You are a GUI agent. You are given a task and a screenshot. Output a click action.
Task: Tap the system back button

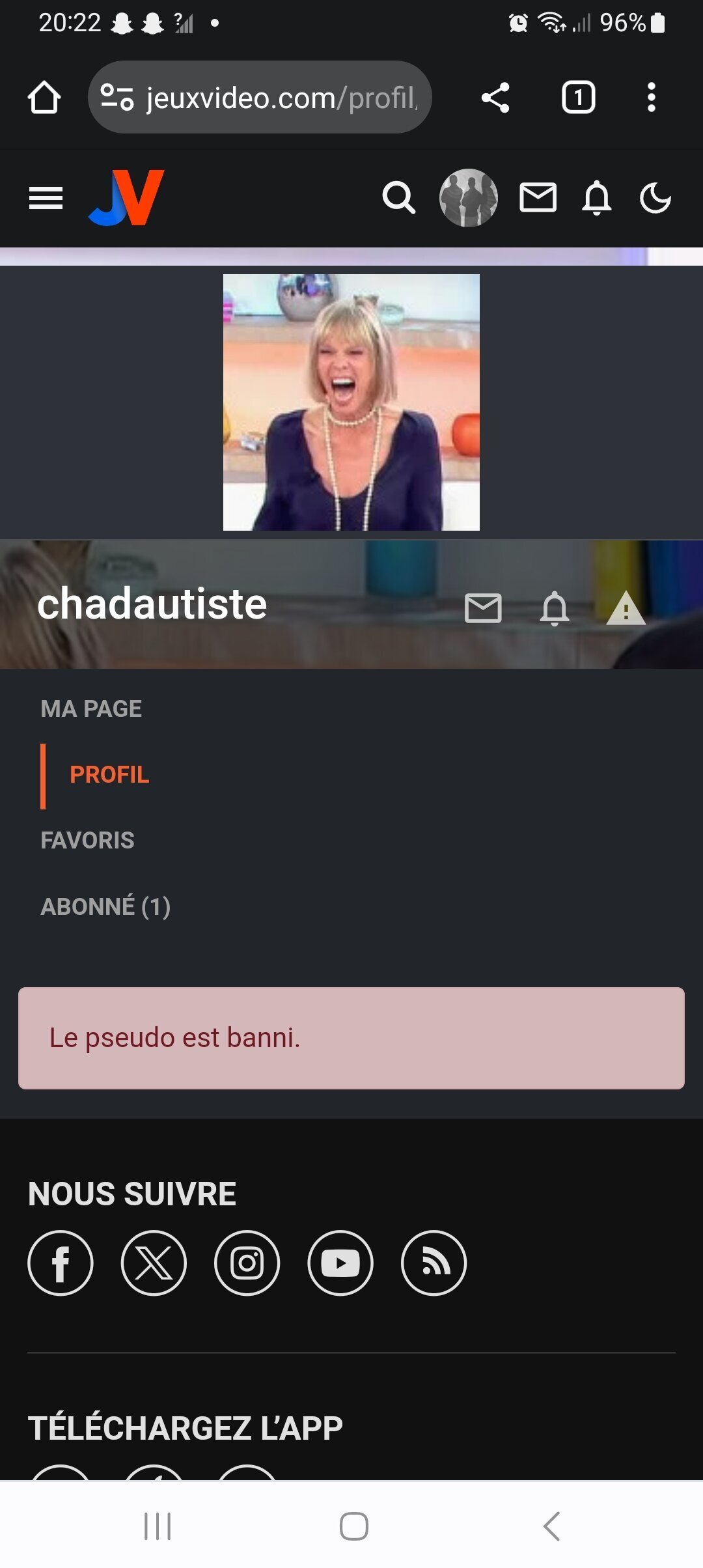[551, 1526]
